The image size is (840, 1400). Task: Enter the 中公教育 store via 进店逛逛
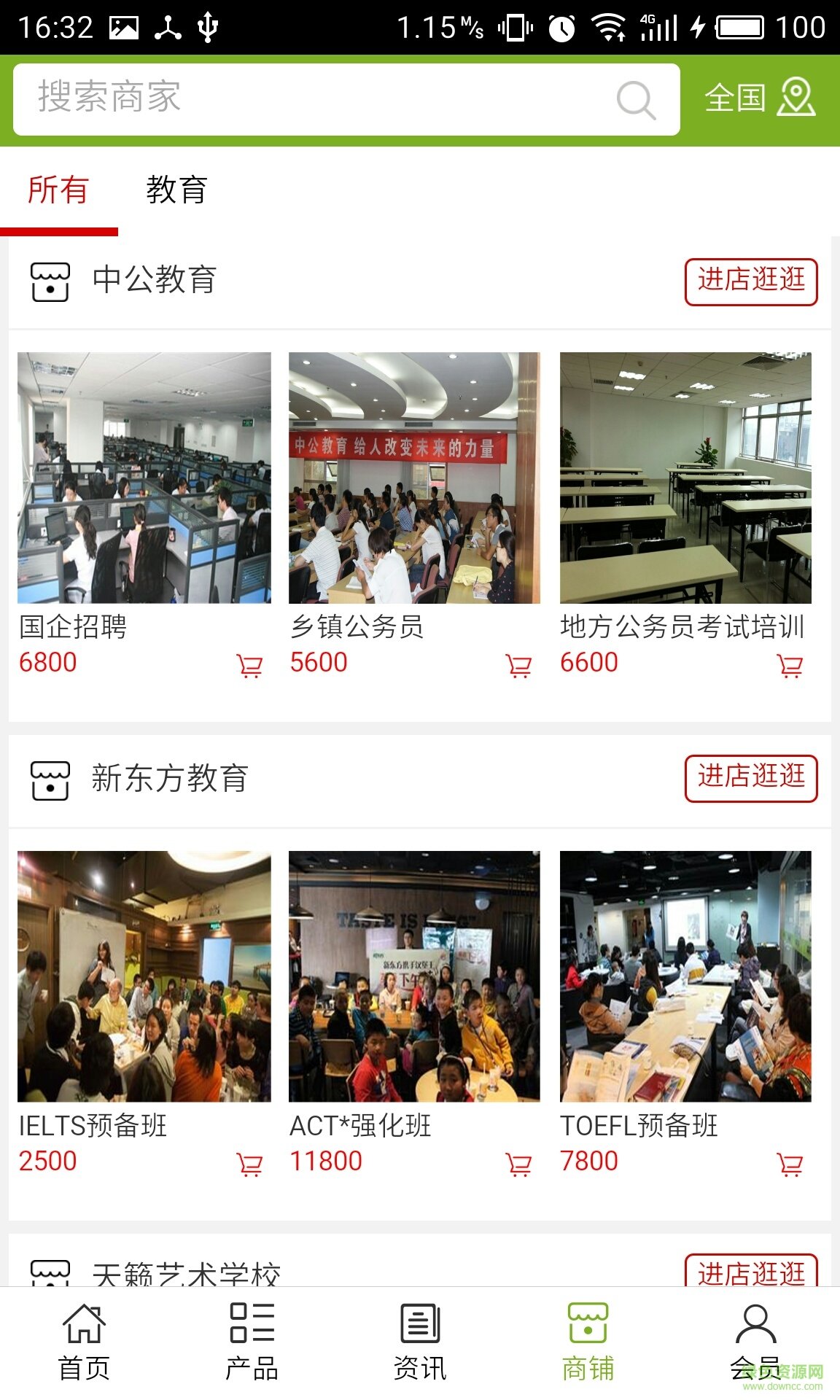(x=750, y=281)
